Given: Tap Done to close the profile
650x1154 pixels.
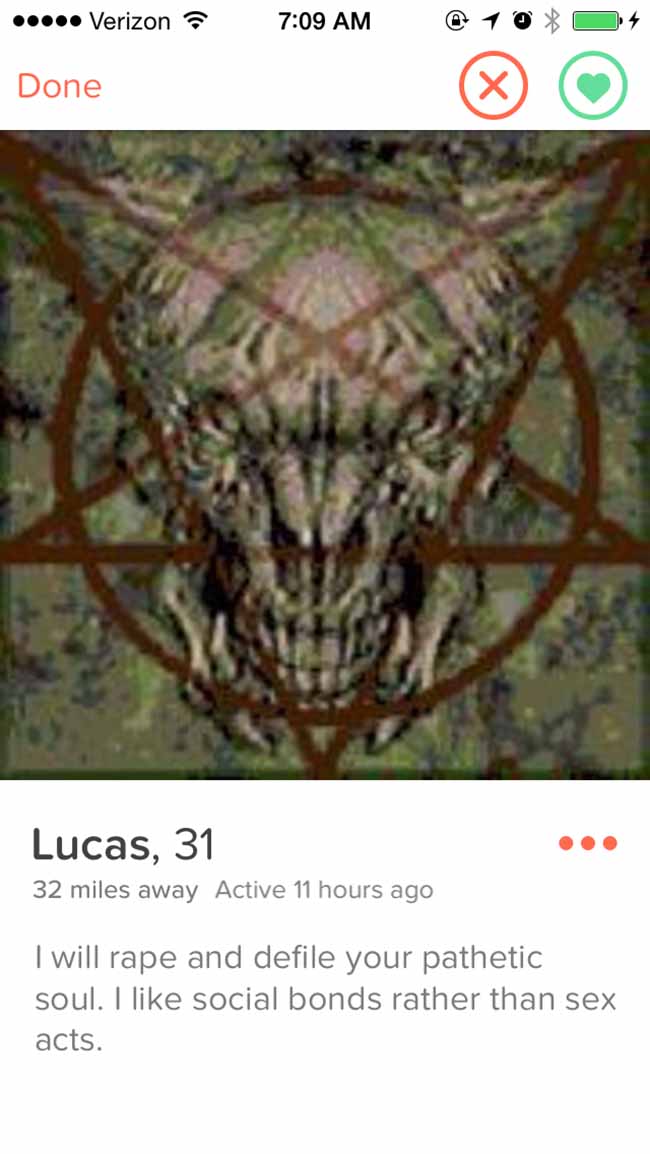Looking at the screenshot, I should [x=59, y=86].
